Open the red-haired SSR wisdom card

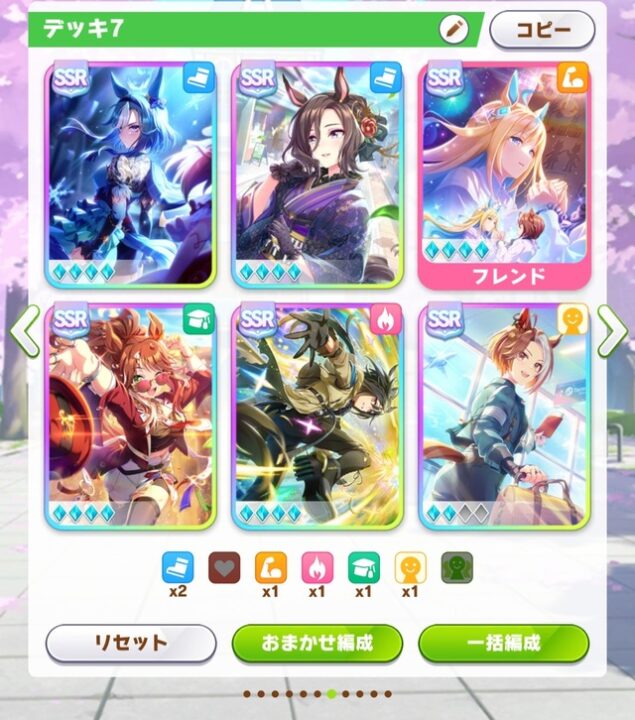click(x=130, y=415)
